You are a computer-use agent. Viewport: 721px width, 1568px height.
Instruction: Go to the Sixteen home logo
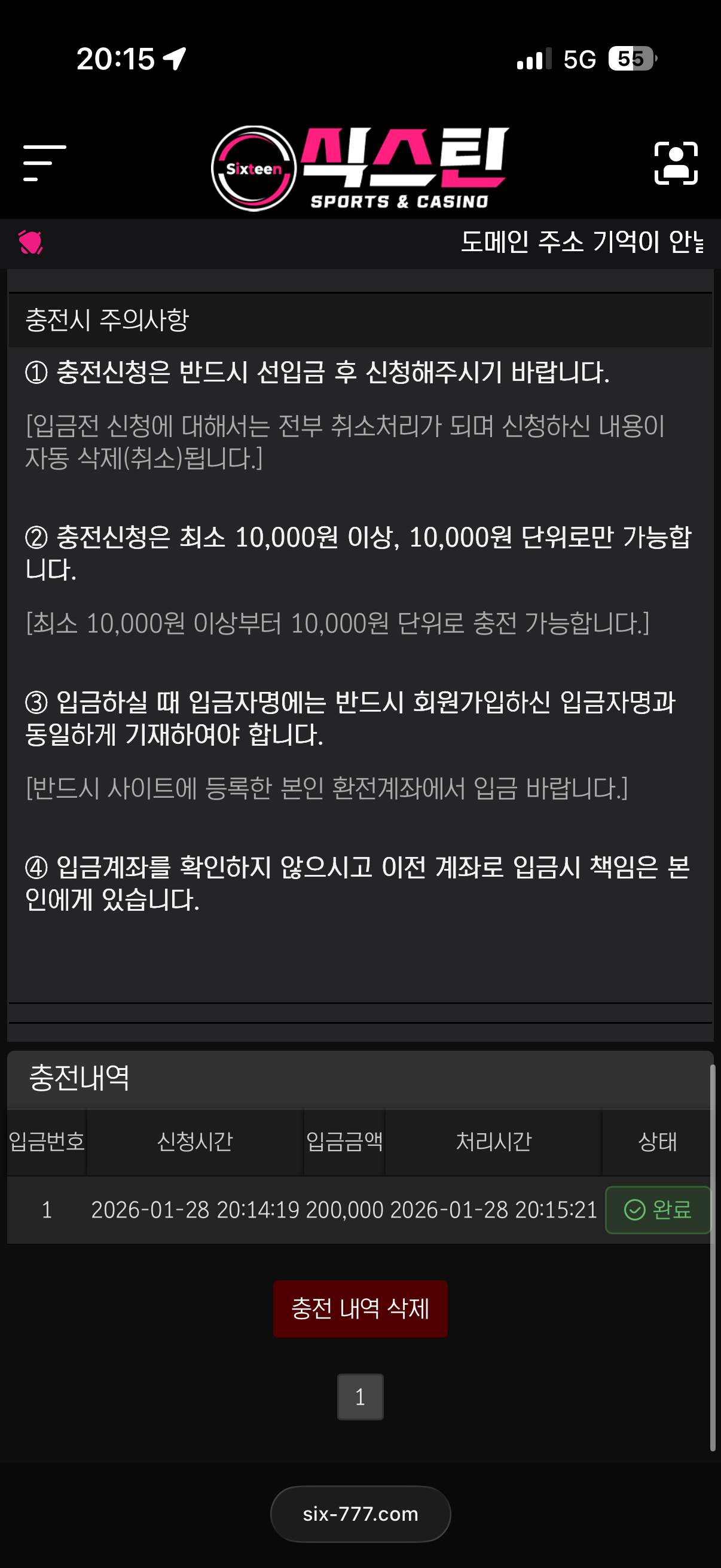[360, 168]
